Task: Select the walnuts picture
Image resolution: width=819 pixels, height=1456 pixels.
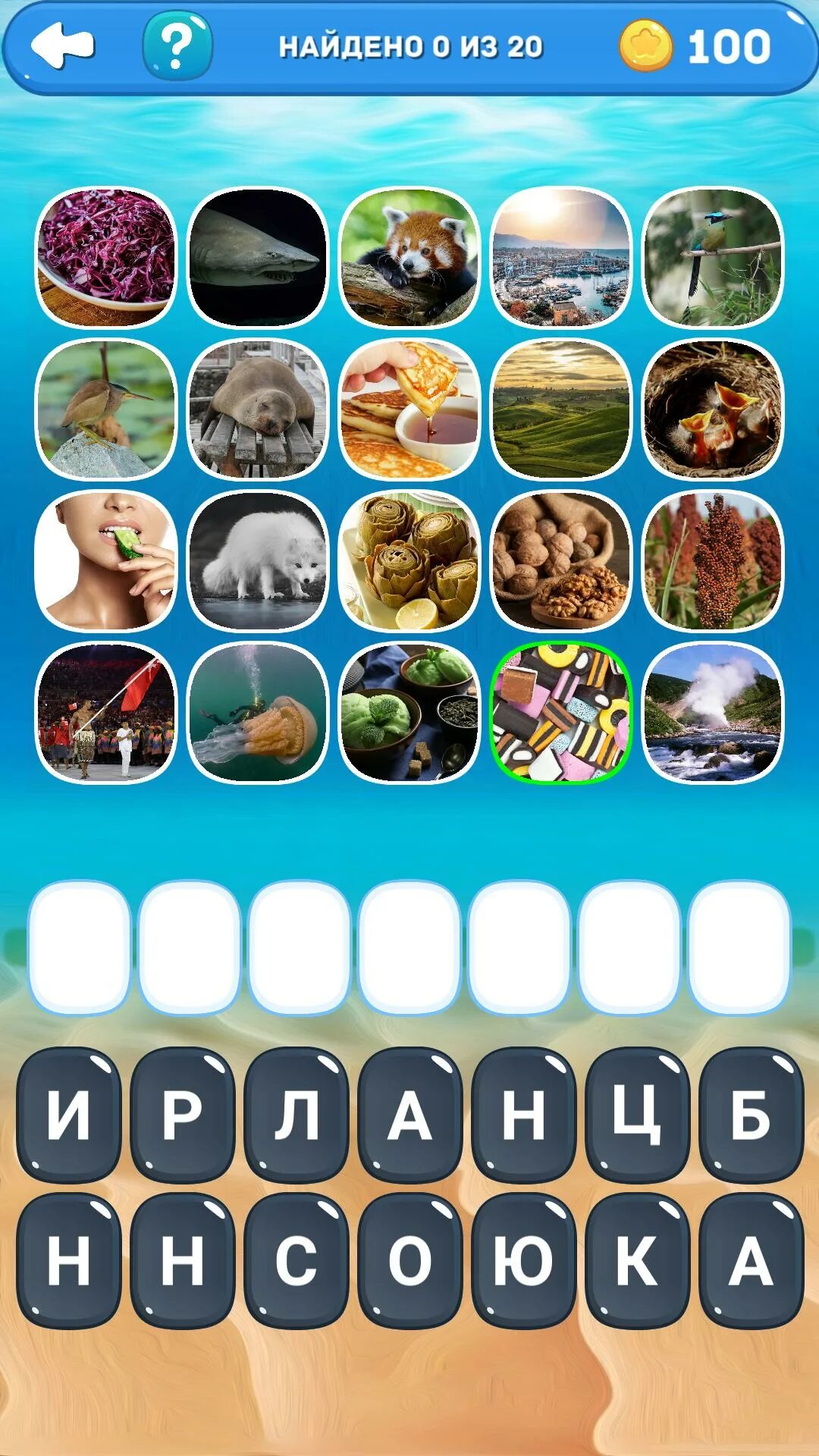Action: tap(561, 561)
